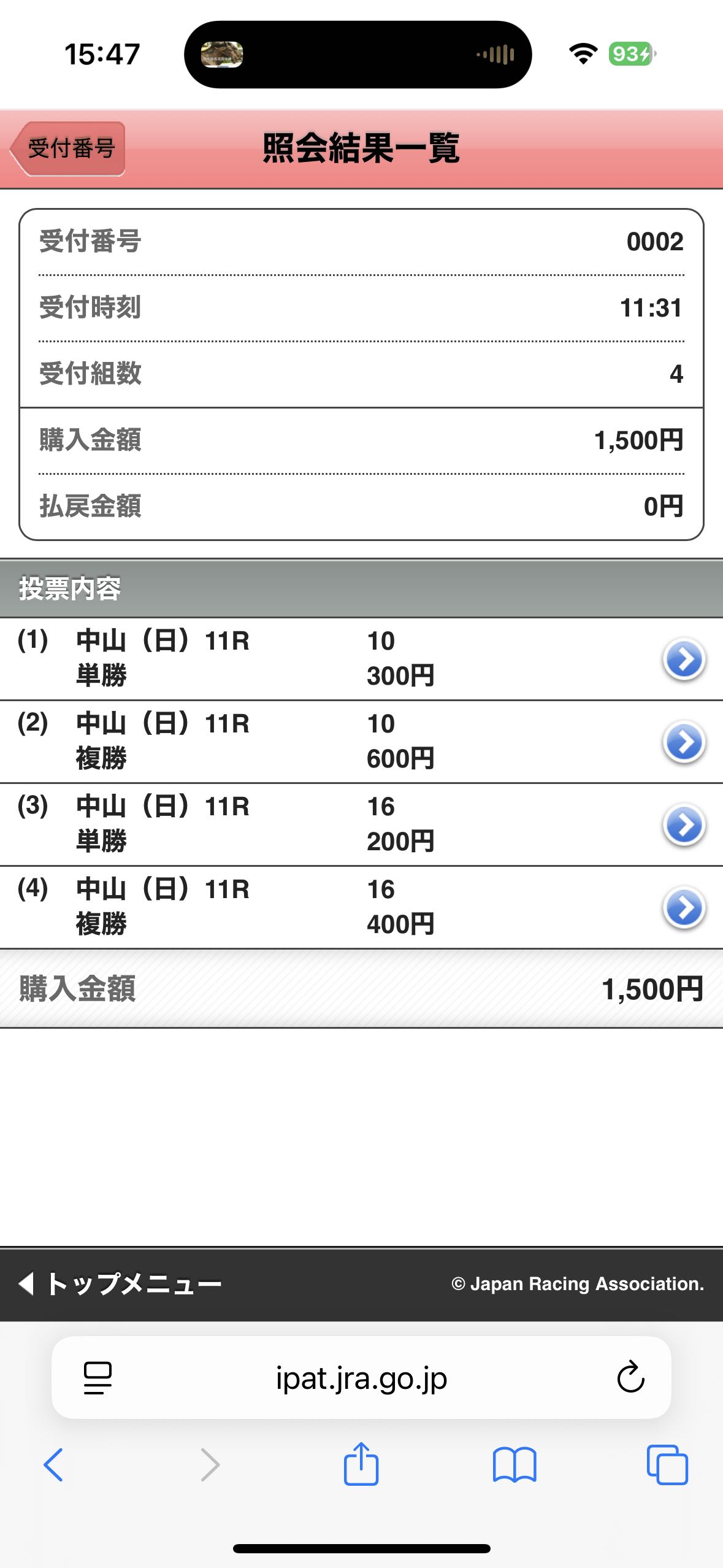Open bet (2) 複勝 10 for 600円
This screenshot has height=1568, width=723.
tap(684, 742)
